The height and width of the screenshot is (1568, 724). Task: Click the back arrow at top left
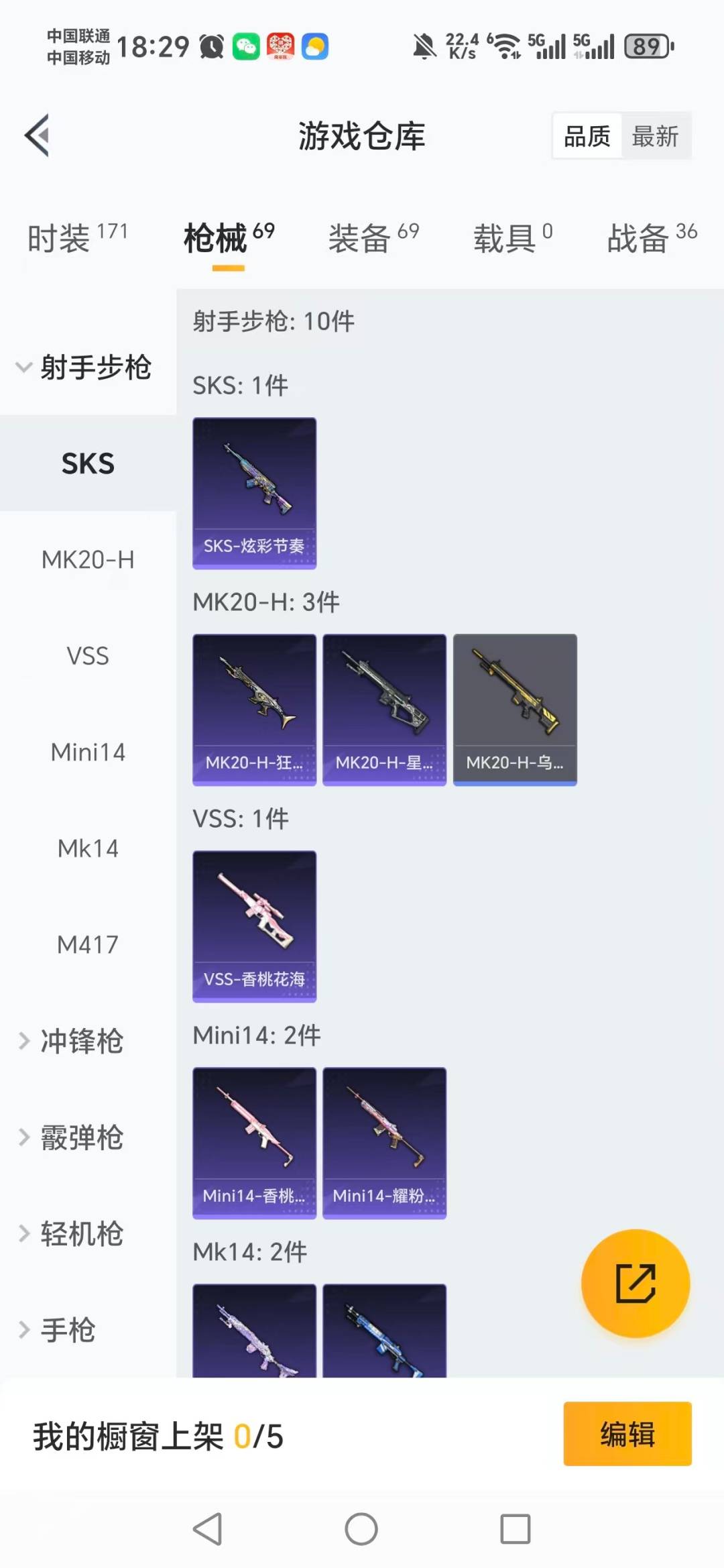click(x=38, y=134)
